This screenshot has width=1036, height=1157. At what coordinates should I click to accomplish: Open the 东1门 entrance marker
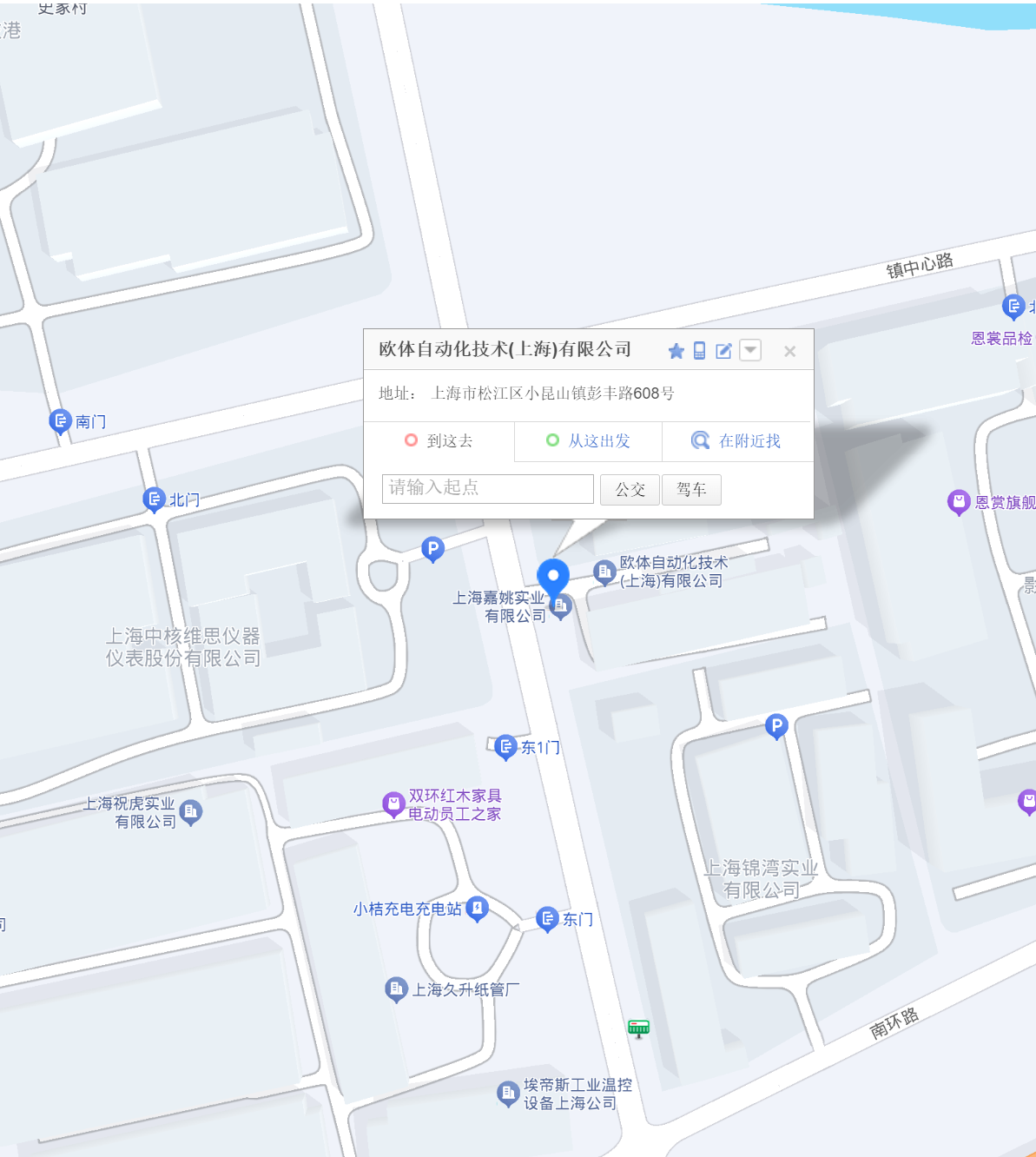[505, 746]
